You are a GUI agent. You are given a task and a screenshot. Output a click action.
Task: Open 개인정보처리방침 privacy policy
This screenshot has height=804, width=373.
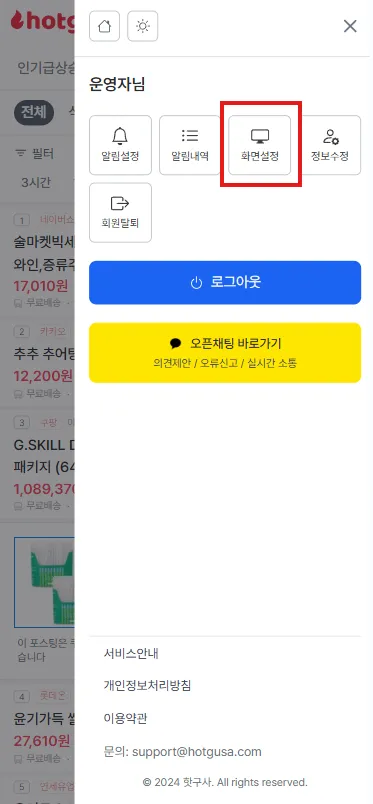pos(147,685)
